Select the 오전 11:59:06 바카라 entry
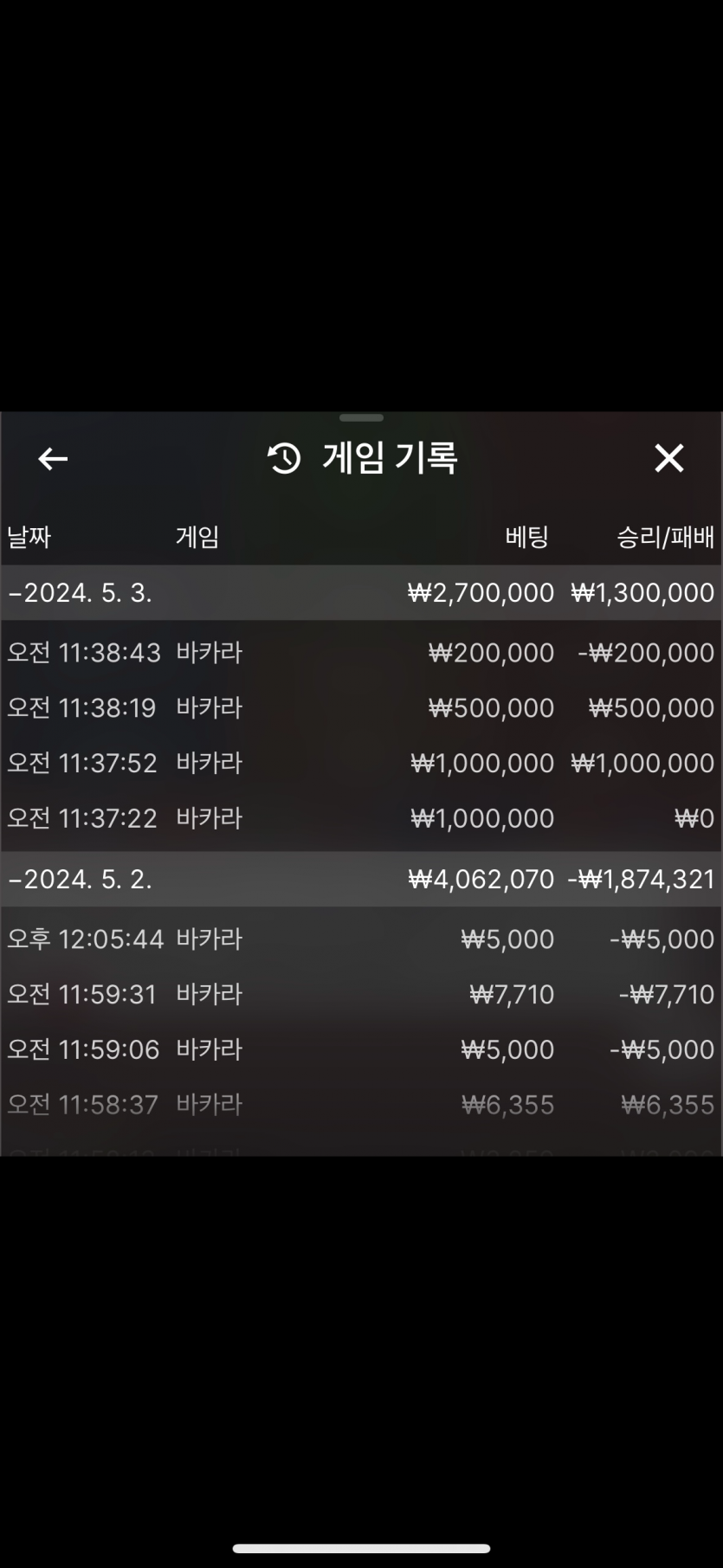This screenshot has height=1568, width=723. pos(361,1050)
